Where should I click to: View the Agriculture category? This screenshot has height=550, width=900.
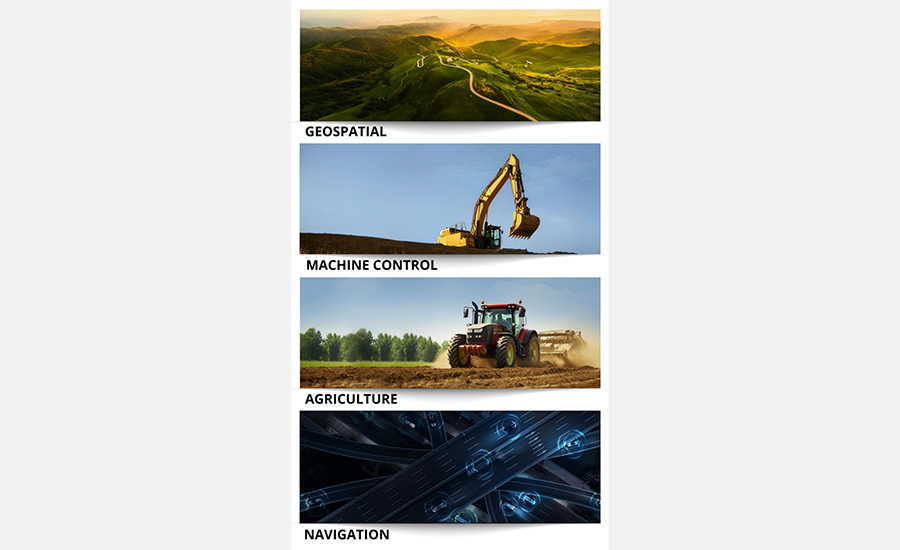(450, 333)
